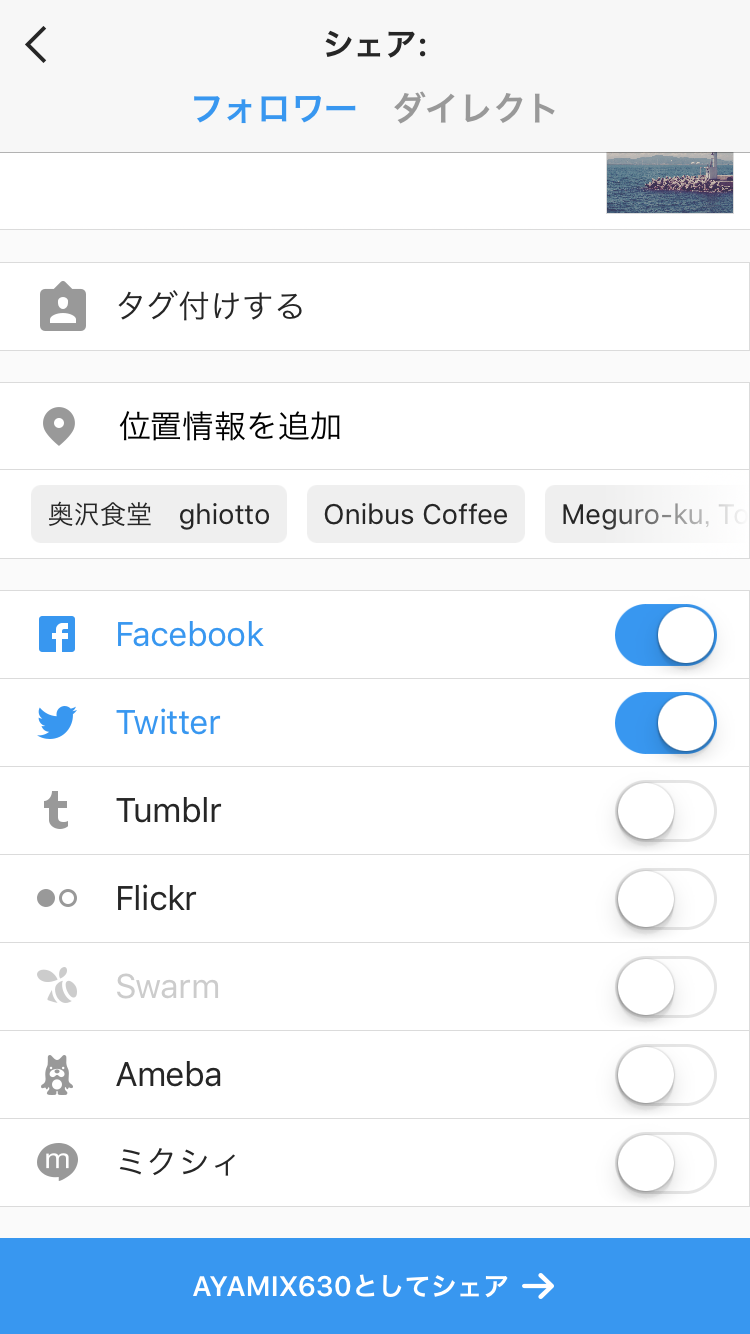Choose the Onibus Coffee location chip

(x=416, y=515)
